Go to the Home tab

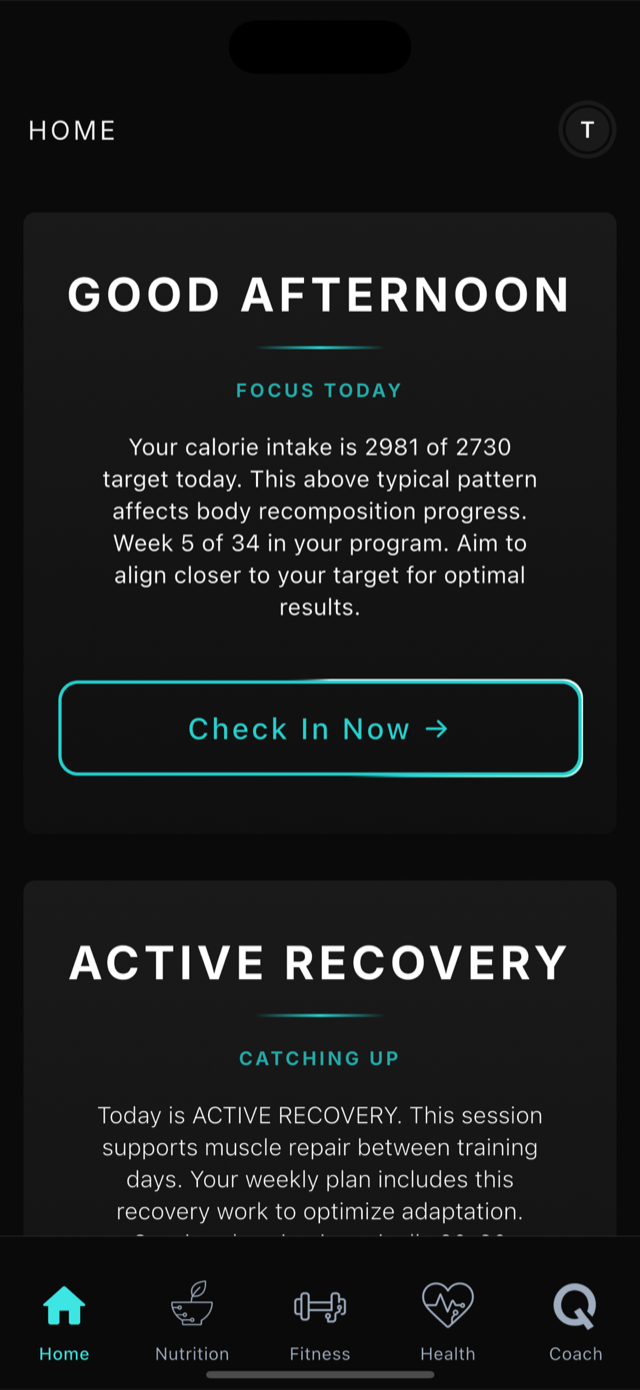tap(64, 1322)
